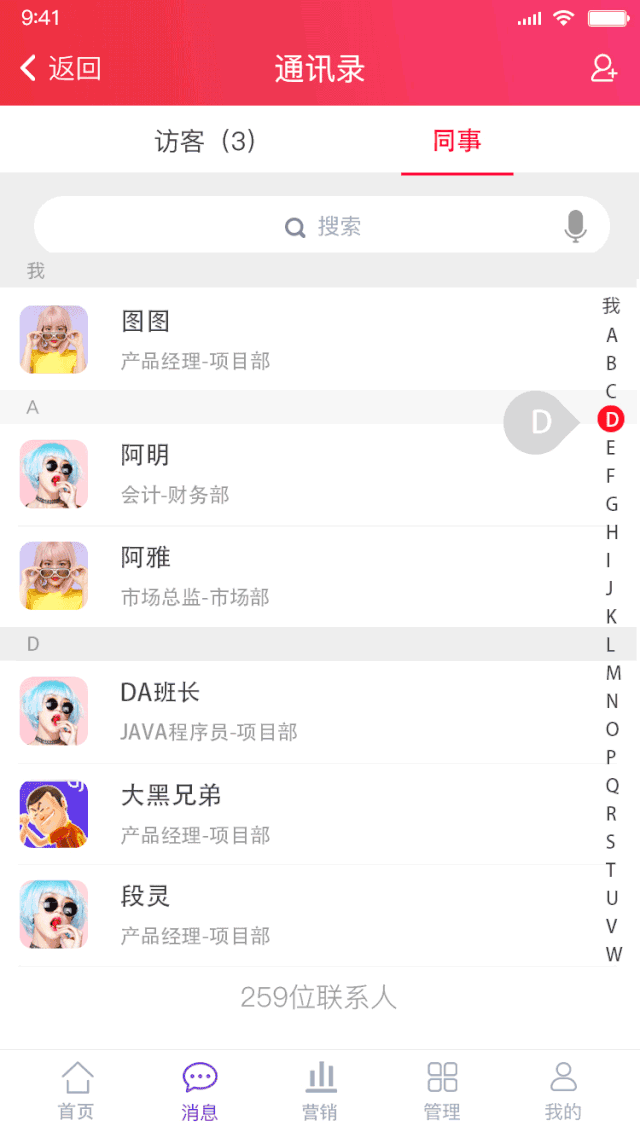
Task: Open contact 阿明 from 财务部
Action: tap(300, 474)
